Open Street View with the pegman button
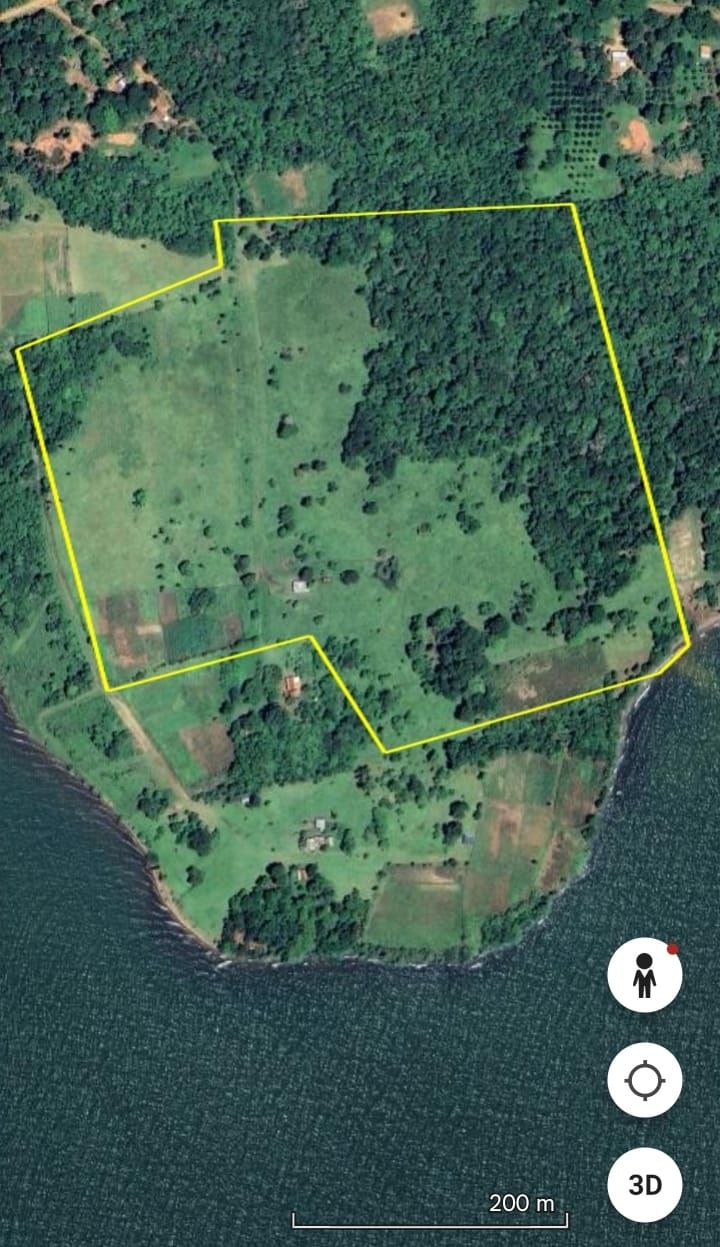The image size is (720, 1247). (645, 976)
